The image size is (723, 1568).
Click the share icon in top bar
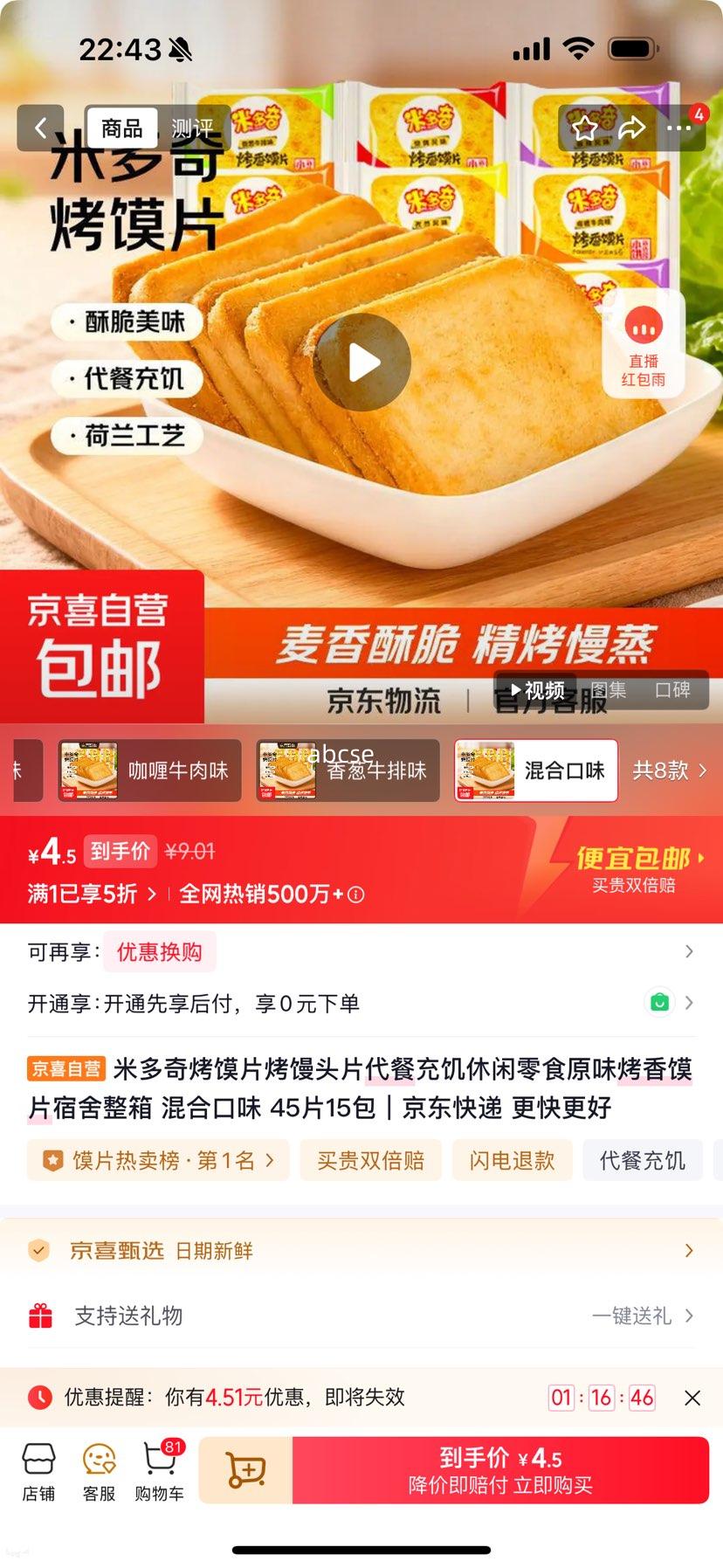click(x=630, y=128)
